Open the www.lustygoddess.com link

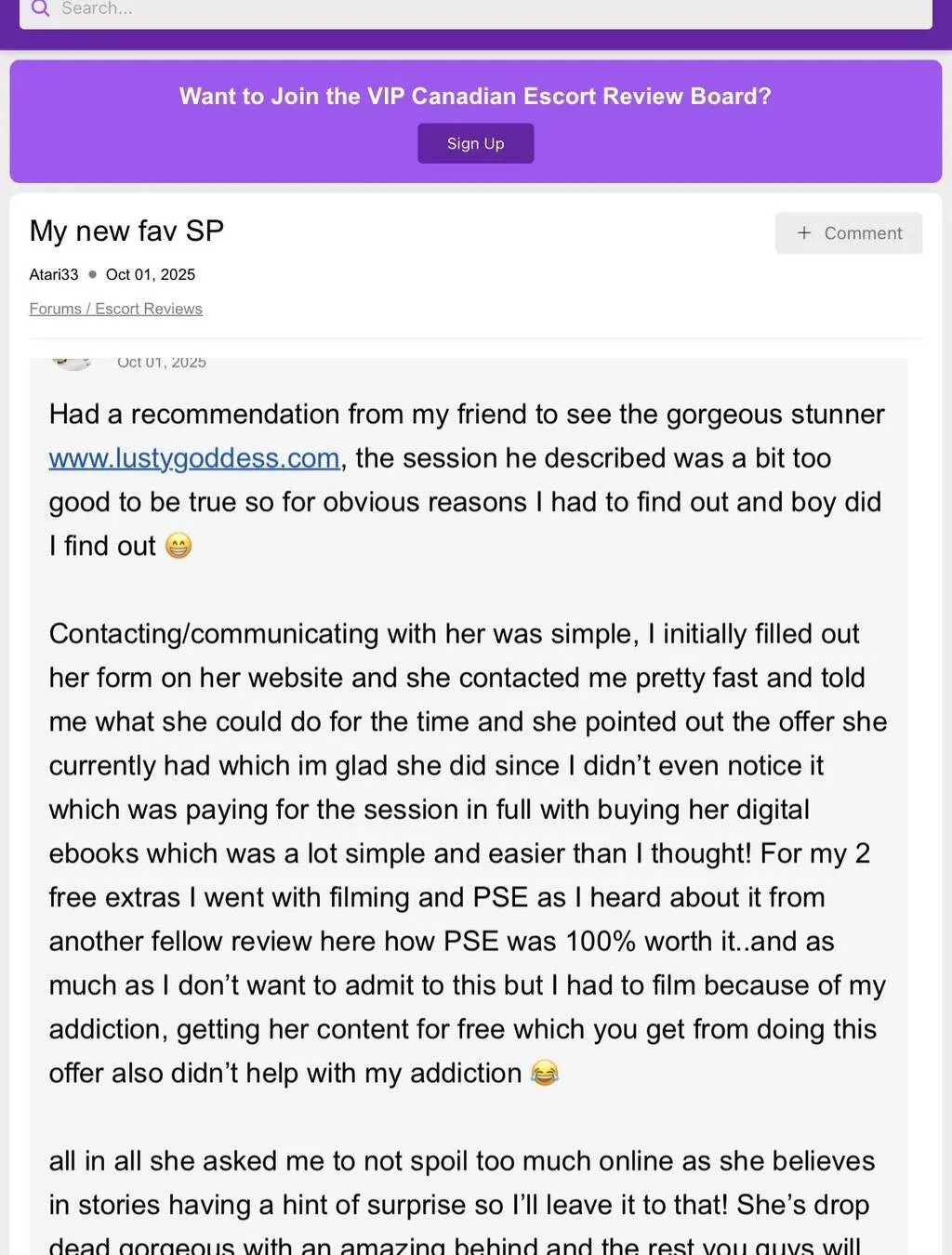pyautogui.click(x=194, y=458)
